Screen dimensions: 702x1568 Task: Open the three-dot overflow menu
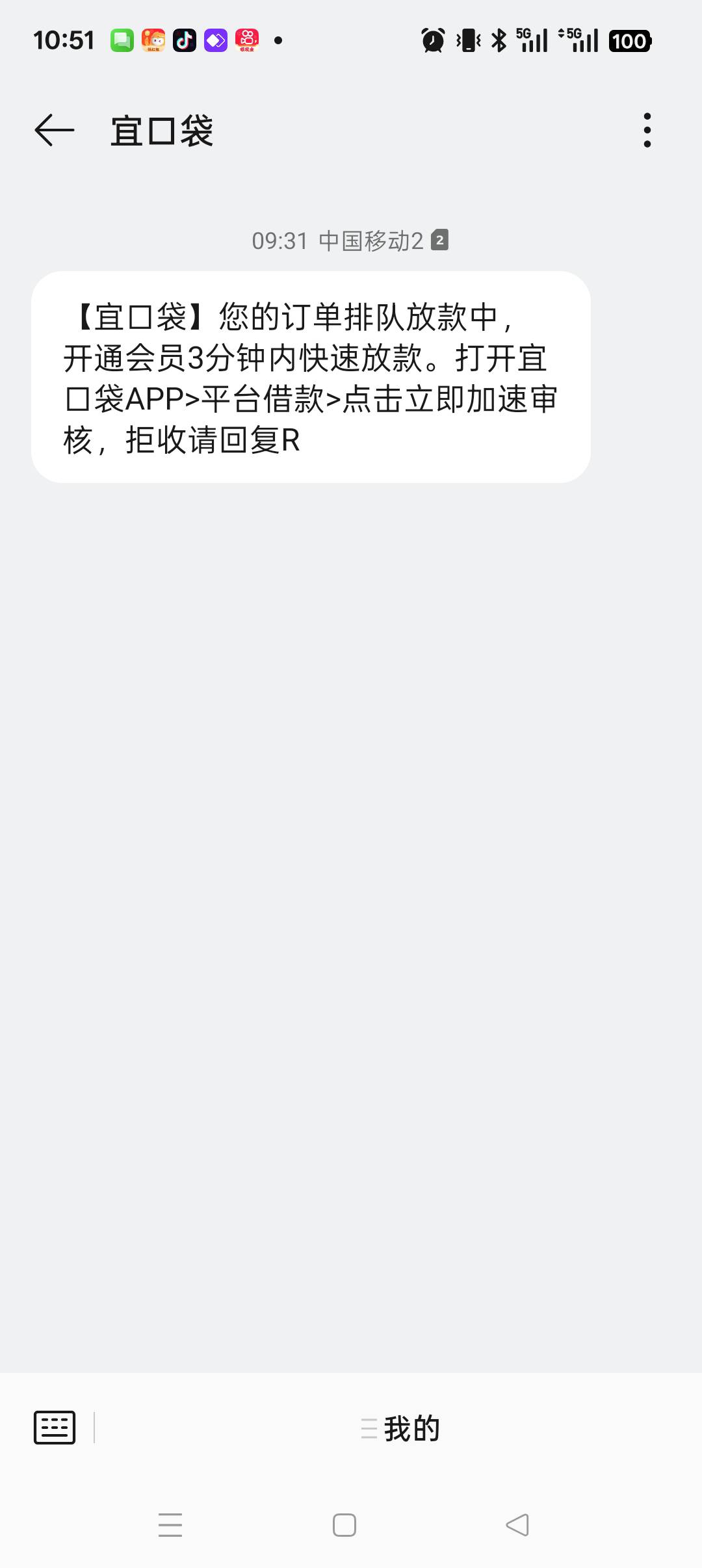coord(647,130)
